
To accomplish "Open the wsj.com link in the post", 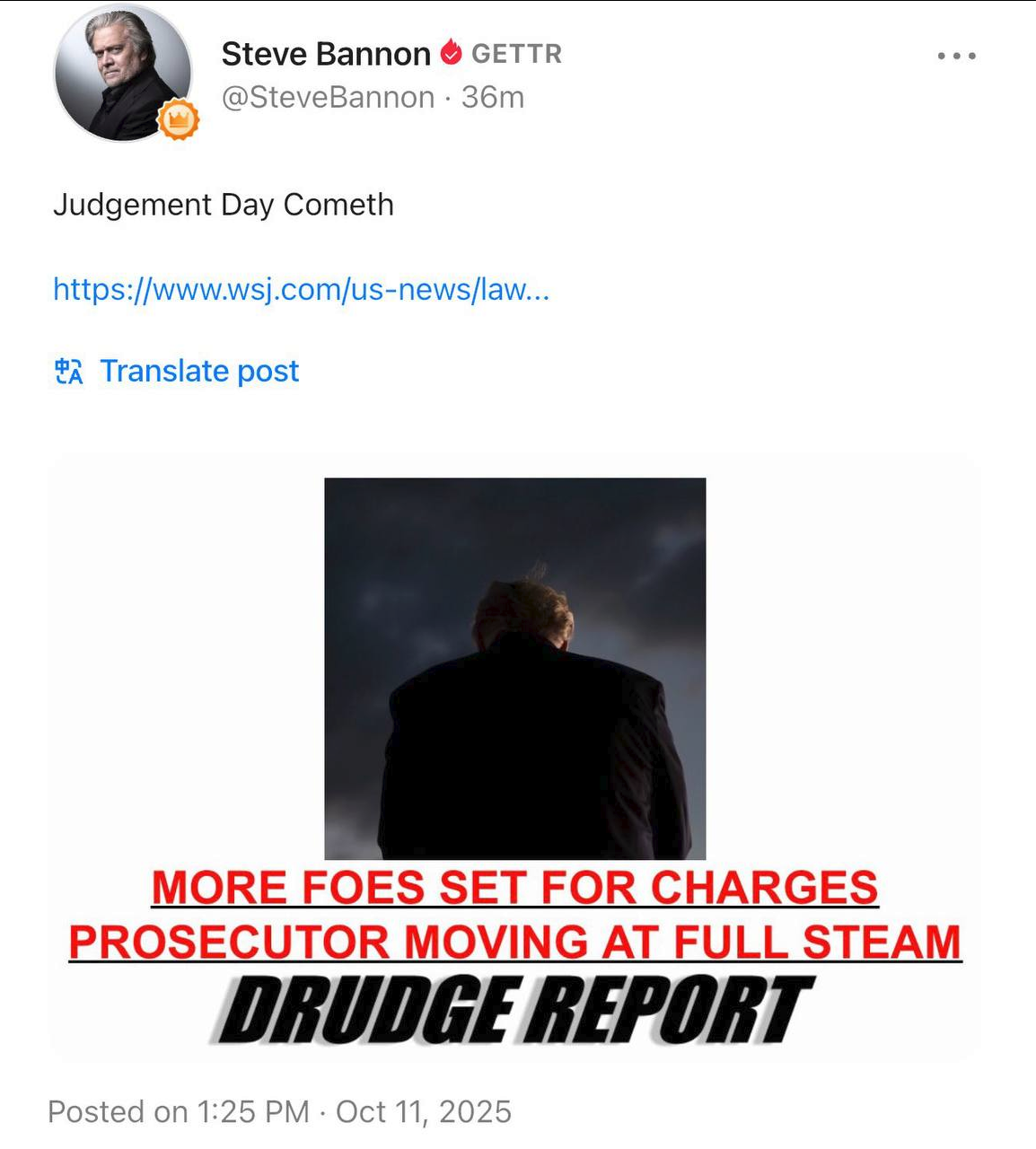I will (301, 289).
